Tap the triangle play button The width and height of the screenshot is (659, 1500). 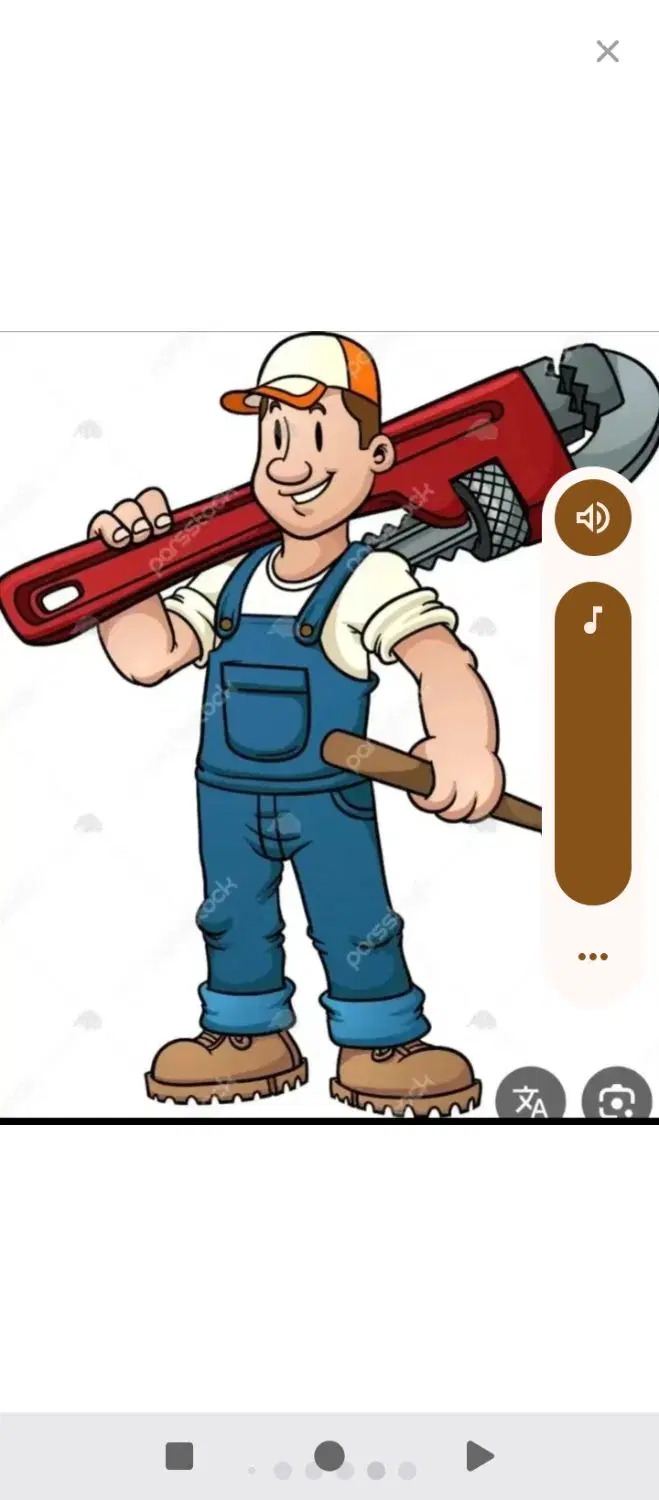(480, 1456)
